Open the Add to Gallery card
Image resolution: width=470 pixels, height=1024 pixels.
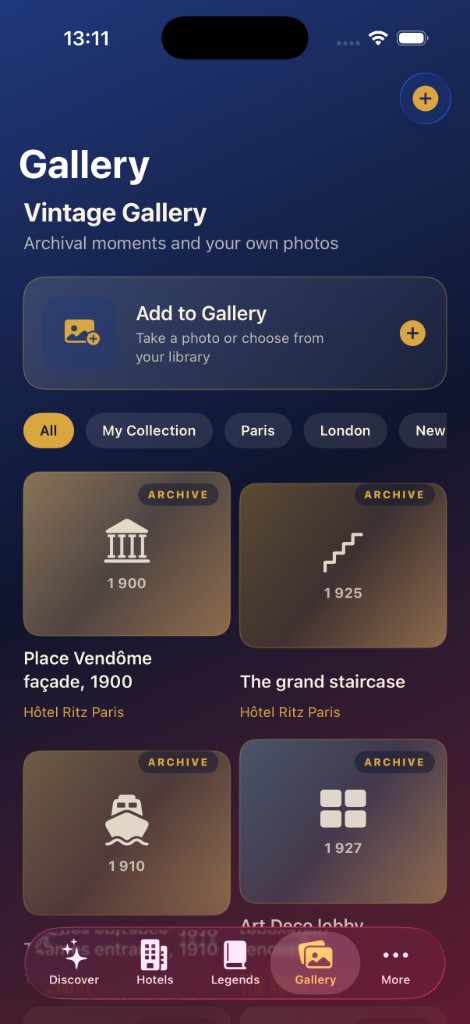coord(235,333)
